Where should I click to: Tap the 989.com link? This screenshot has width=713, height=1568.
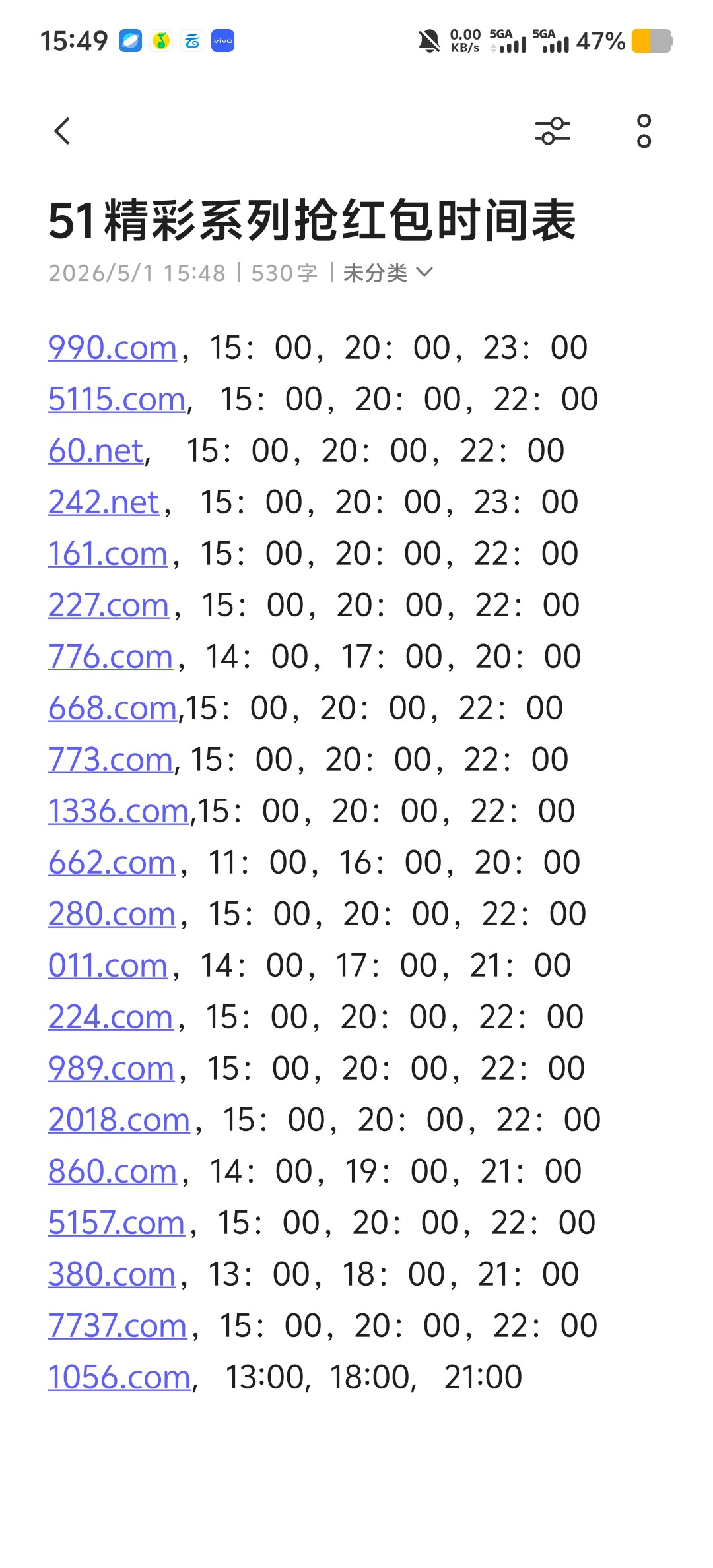click(x=110, y=1068)
